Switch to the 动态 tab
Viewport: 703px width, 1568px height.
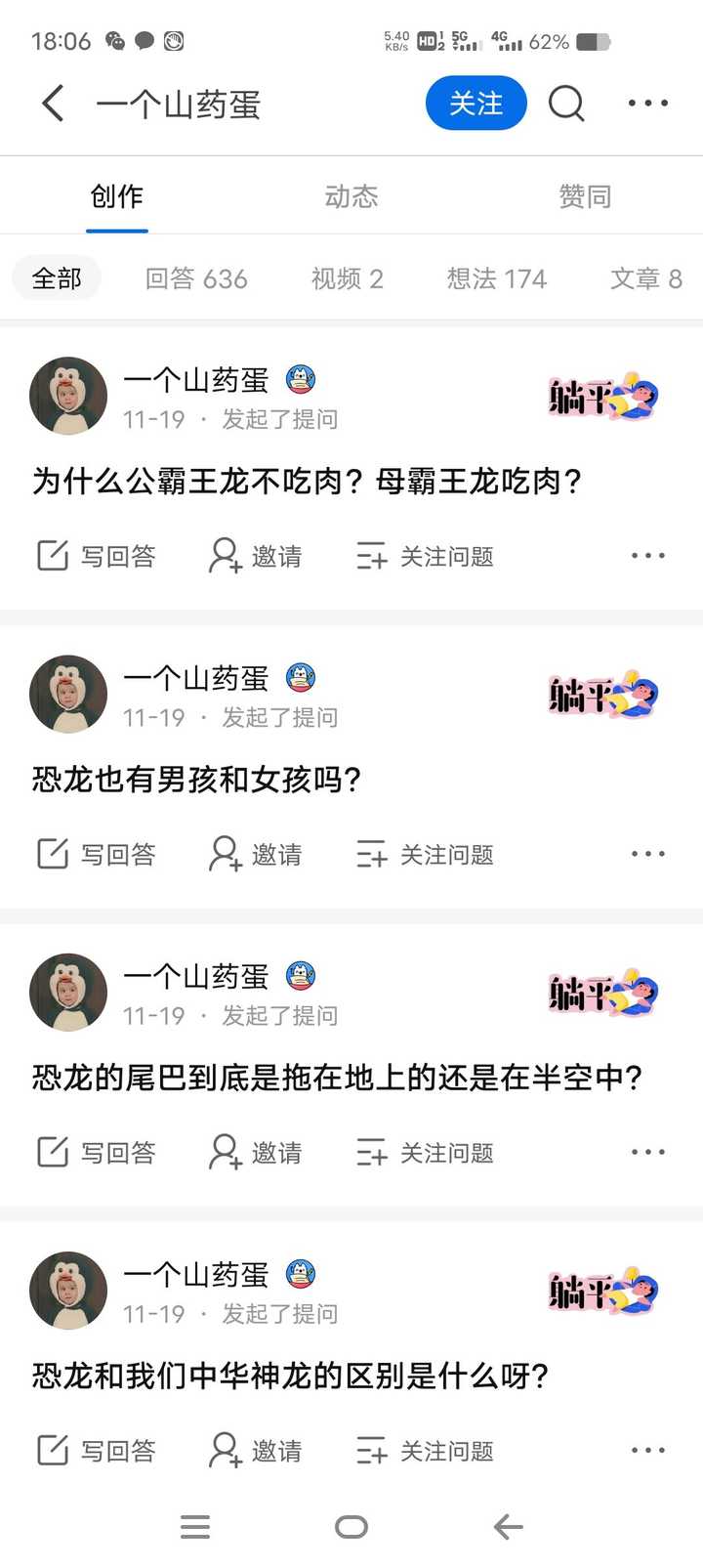[351, 196]
